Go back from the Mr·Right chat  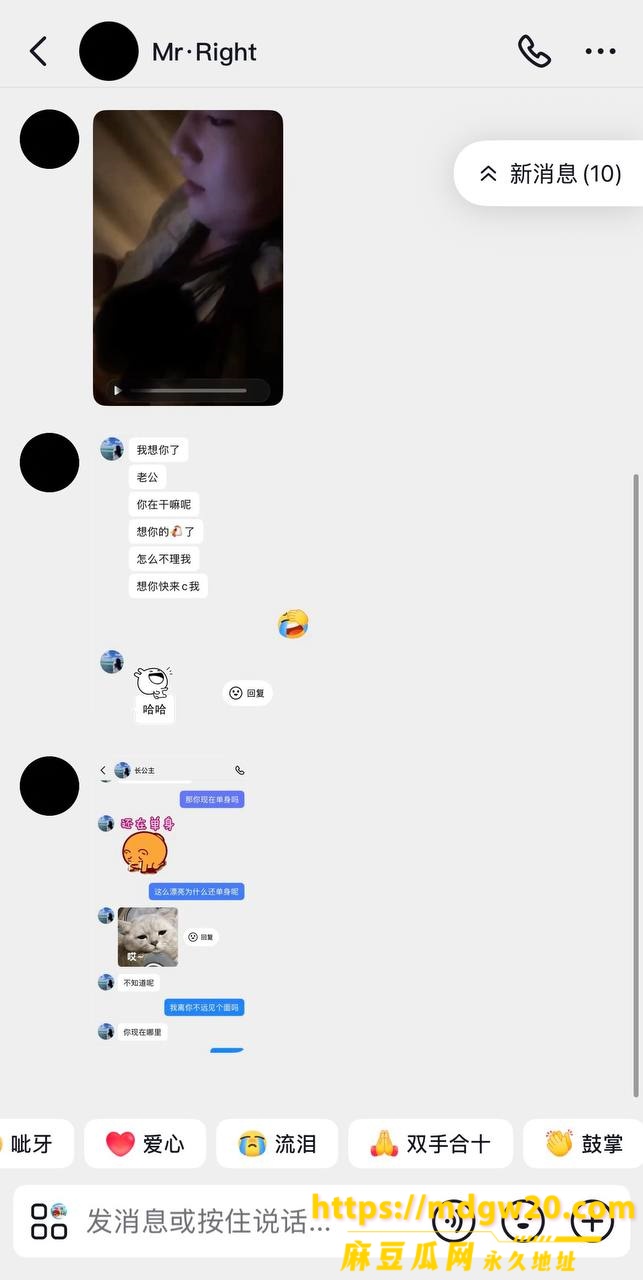pyautogui.click(x=38, y=52)
